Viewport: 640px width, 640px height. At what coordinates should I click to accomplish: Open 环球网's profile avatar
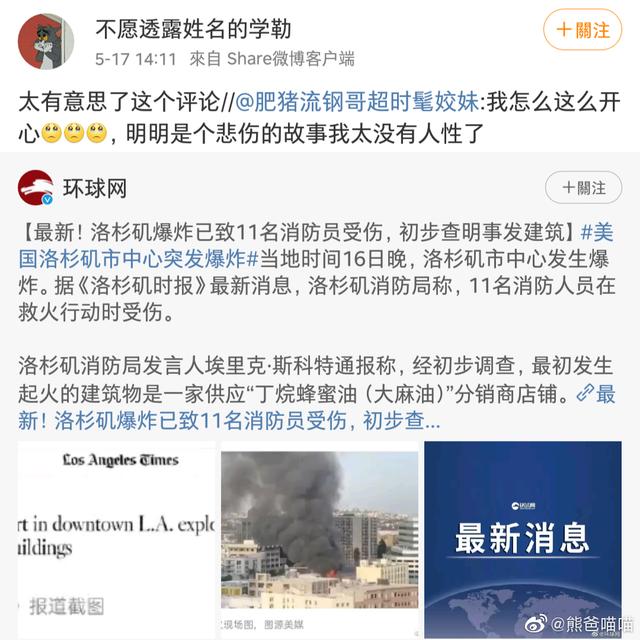point(36,188)
